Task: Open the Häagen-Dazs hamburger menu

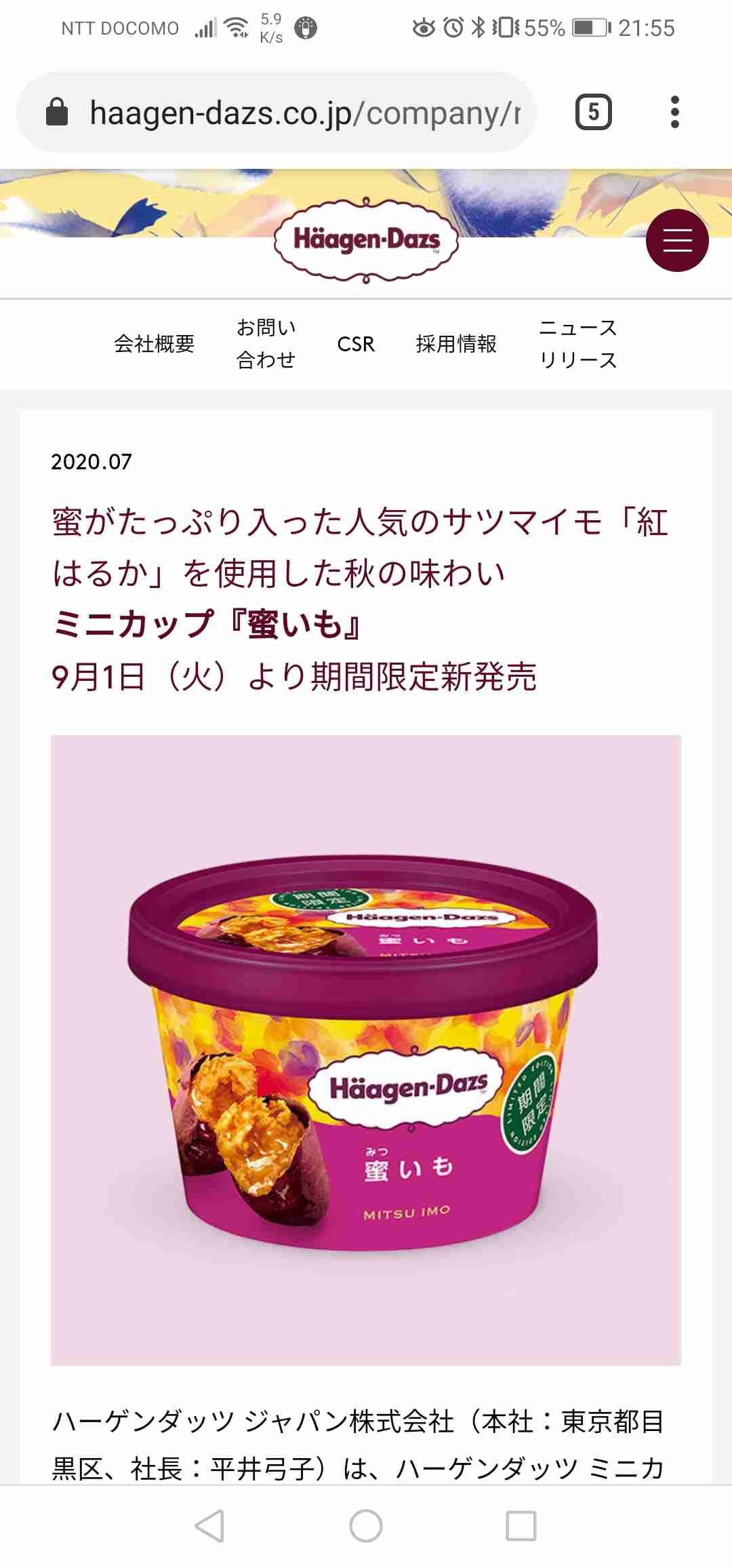Action: pyautogui.click(x=677, y=240)
